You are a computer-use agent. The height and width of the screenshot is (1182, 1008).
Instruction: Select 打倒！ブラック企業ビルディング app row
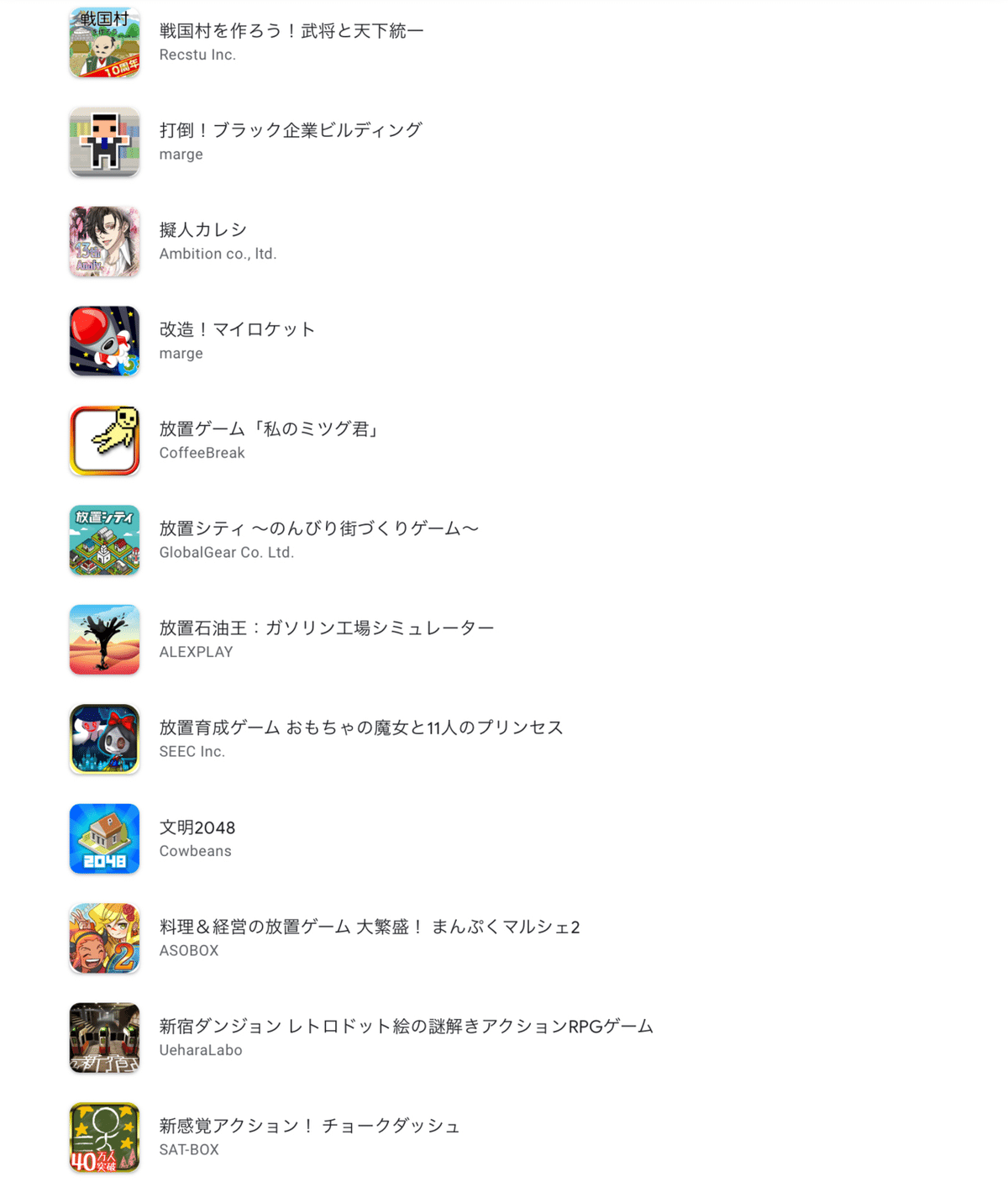coord(290,131)
